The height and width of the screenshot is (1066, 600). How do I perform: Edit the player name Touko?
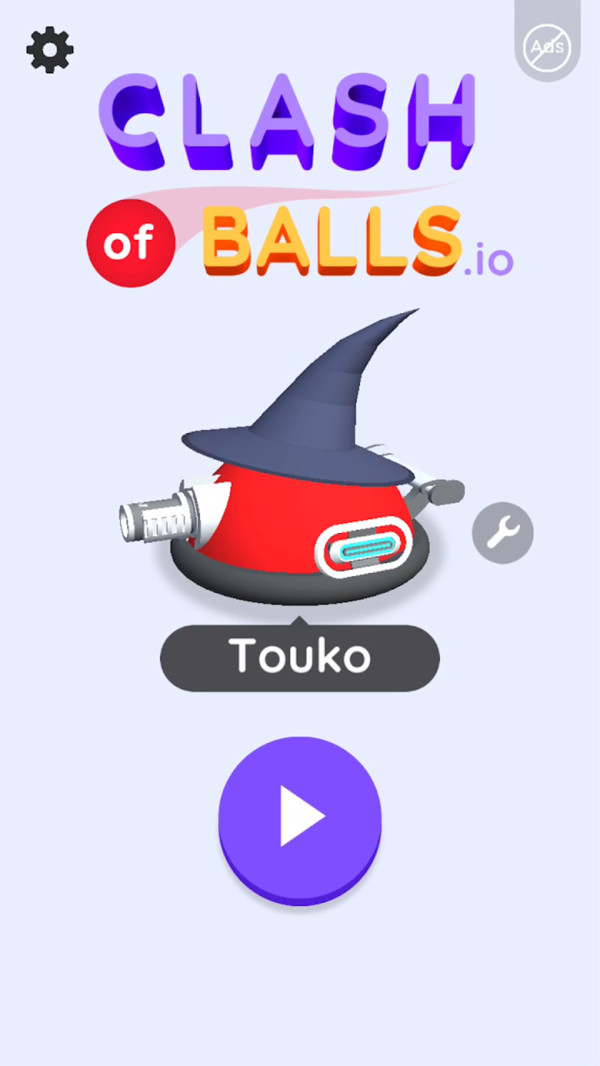[x=300, y=657]
